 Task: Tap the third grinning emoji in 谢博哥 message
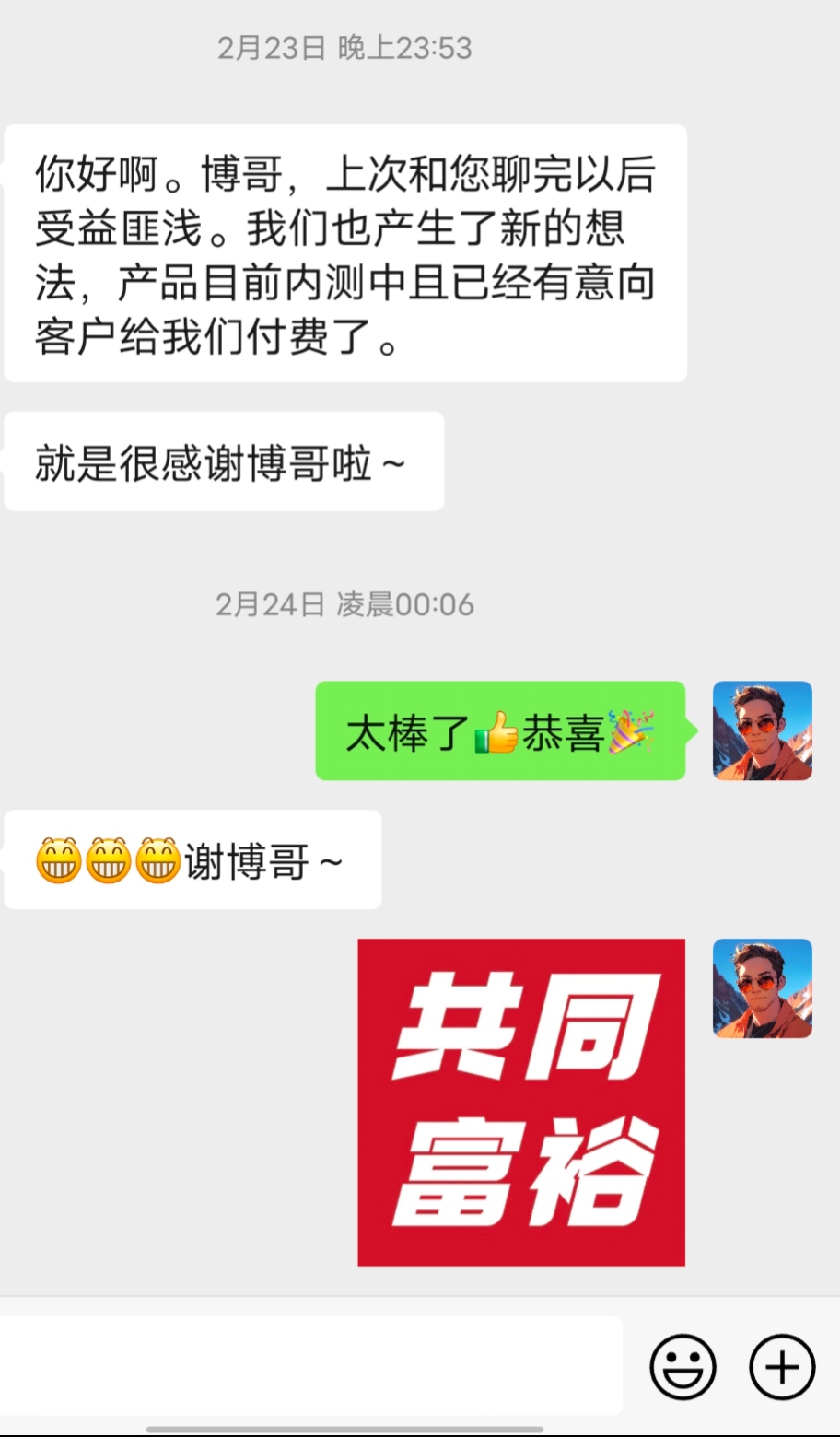click(x=157, y=860)
